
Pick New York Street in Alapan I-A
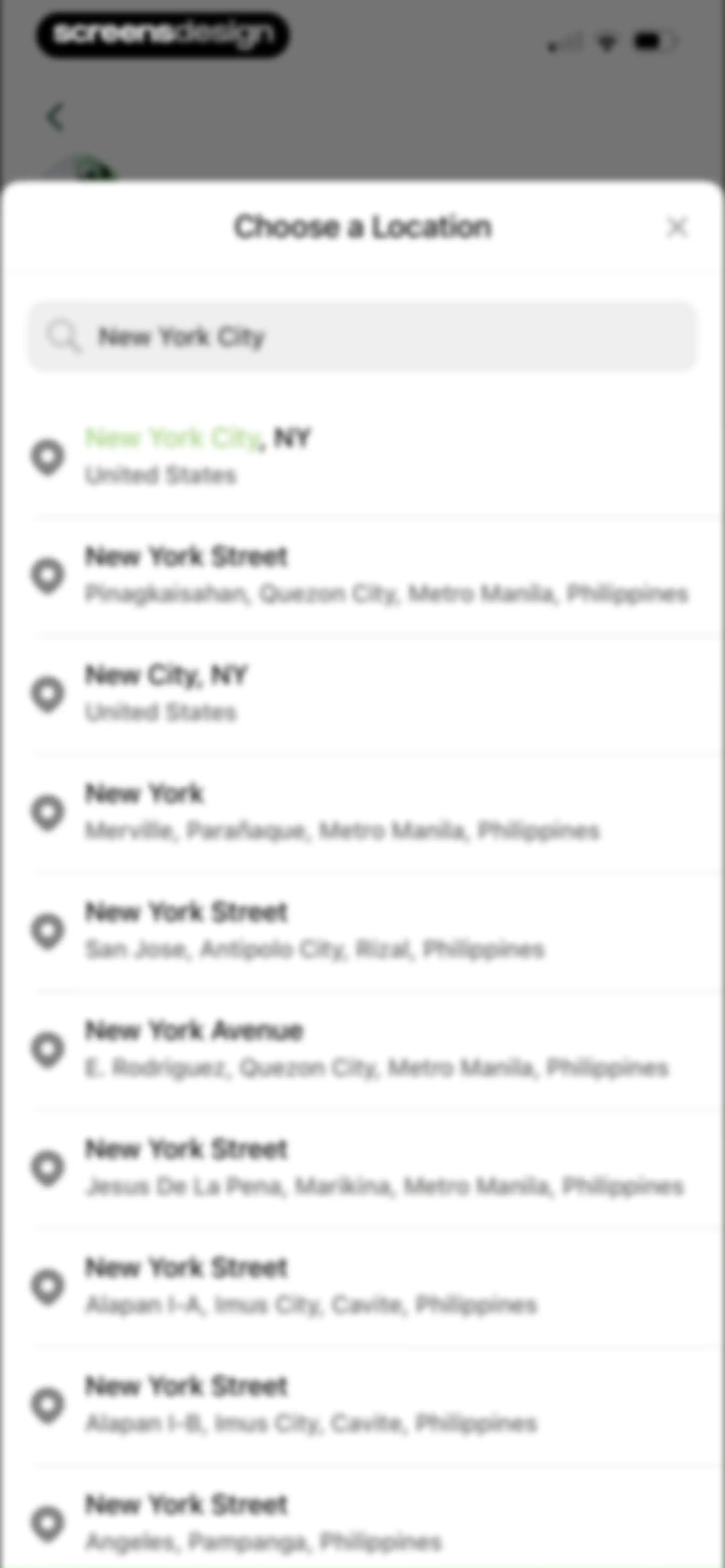click(x=362, y=1286)
